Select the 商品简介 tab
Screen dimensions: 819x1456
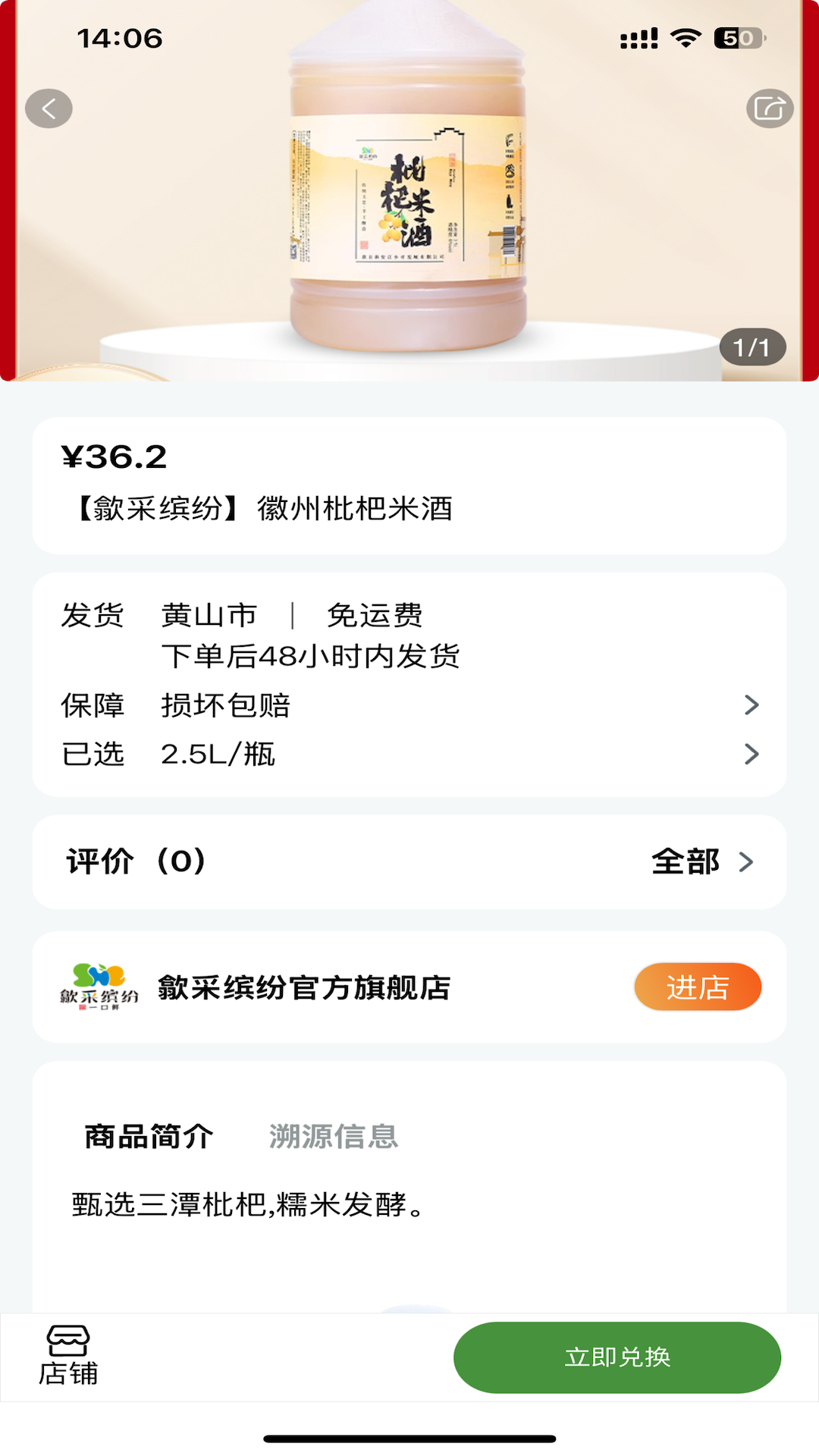tap(149, 1137)
